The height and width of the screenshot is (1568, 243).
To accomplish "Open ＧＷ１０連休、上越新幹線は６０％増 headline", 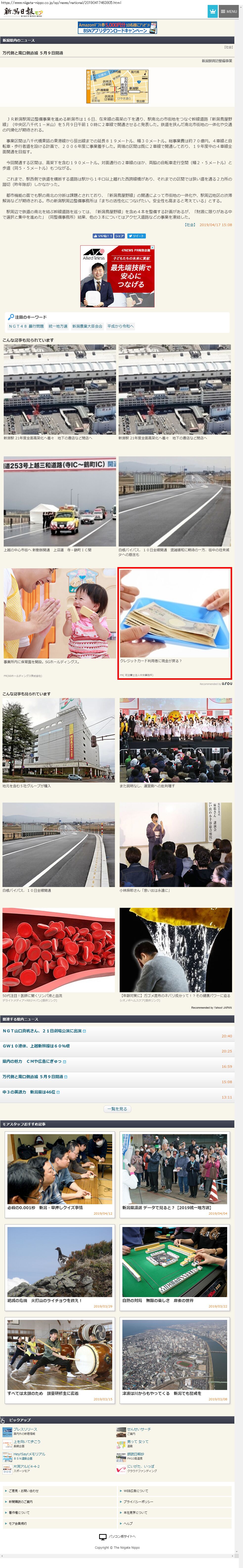I will point(36,1046).
